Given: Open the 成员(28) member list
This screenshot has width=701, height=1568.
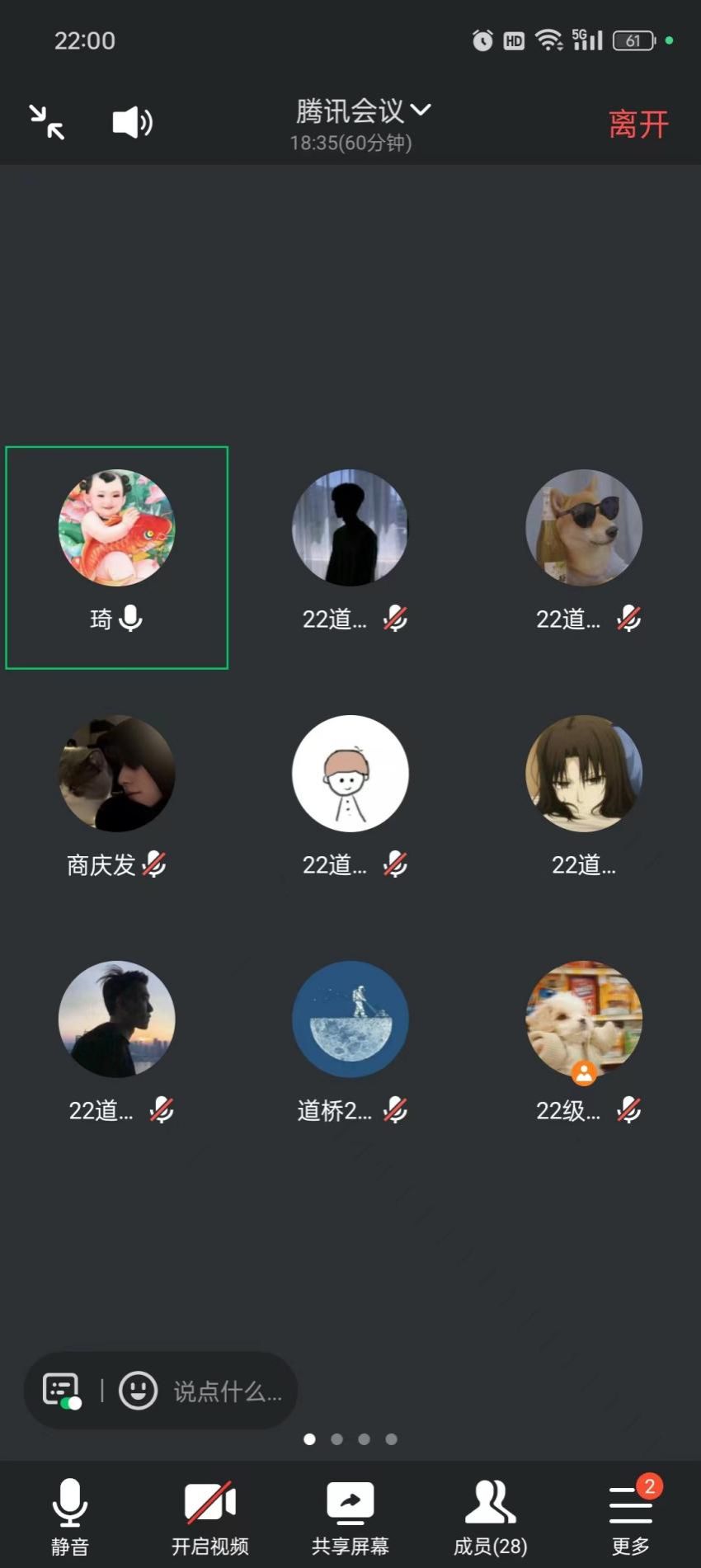Looking at the screenshot, I should pyautogui.click(x=491, y=1515).
